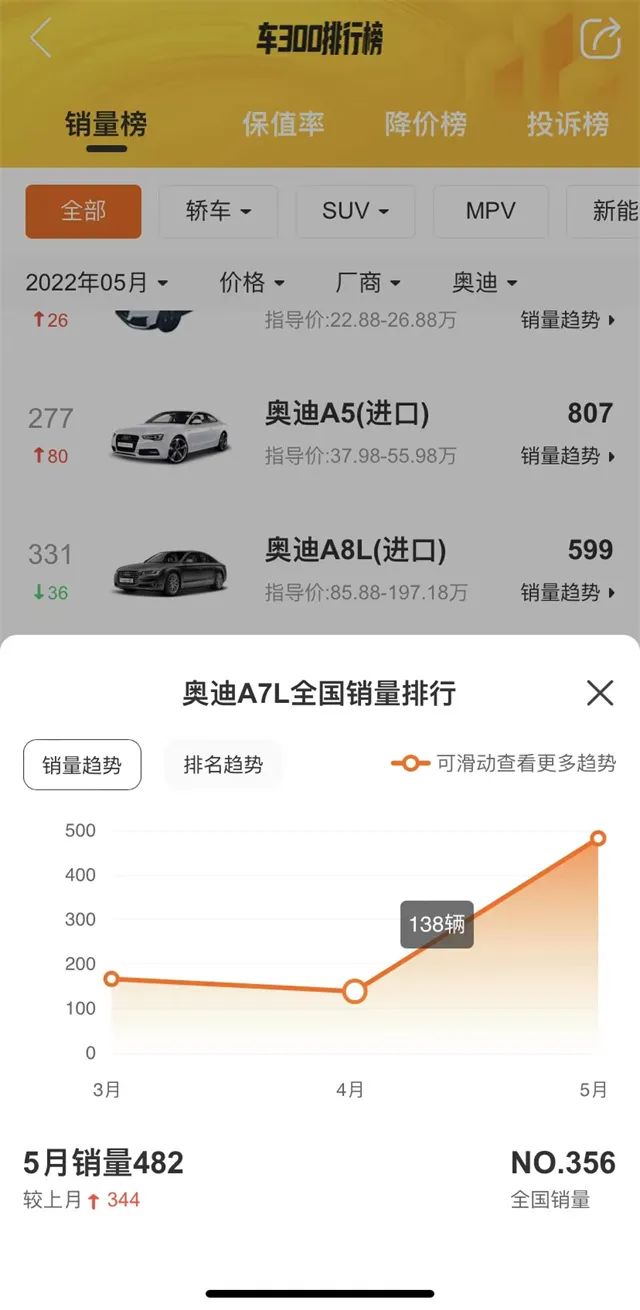This screenshot has width=640, height=1310.
Task: Select the 全部 category chip
Action: pyautogui.click(x=84, y=211)
